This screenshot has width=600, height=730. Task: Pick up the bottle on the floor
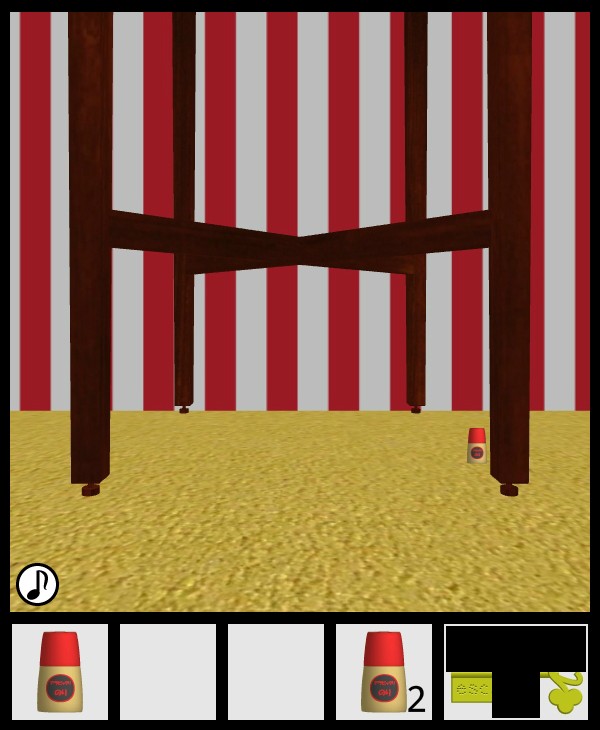tap(477, 446)
